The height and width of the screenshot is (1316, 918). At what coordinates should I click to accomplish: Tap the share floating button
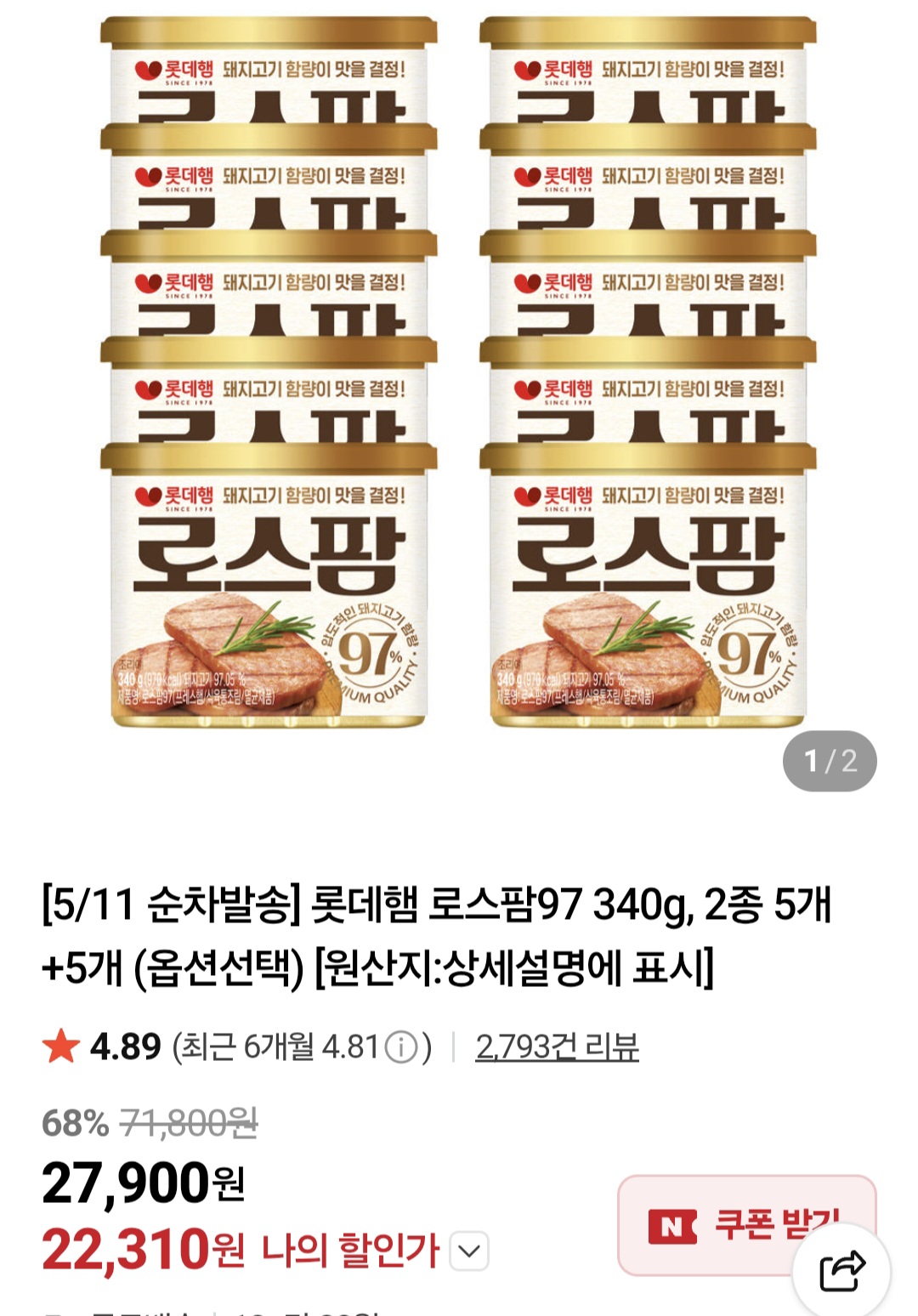[x=841, y=1271]
